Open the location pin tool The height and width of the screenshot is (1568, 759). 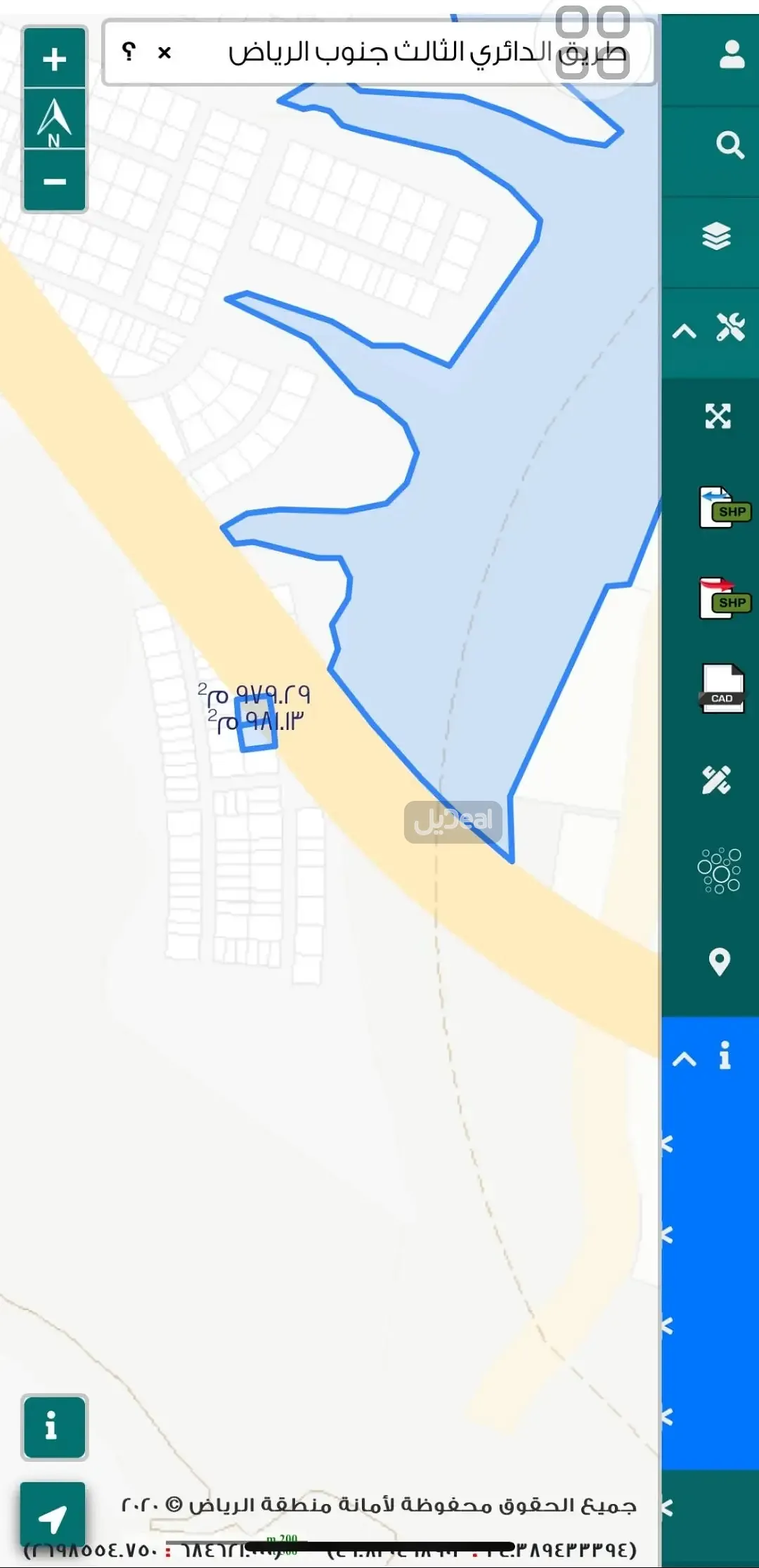(719, 962)
